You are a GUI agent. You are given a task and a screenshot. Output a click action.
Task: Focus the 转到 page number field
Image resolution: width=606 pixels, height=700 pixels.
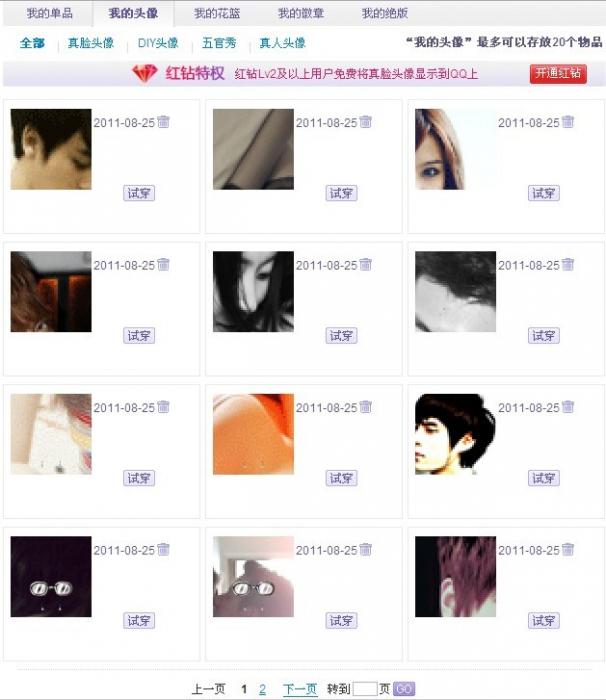click(x=365, y=689)
